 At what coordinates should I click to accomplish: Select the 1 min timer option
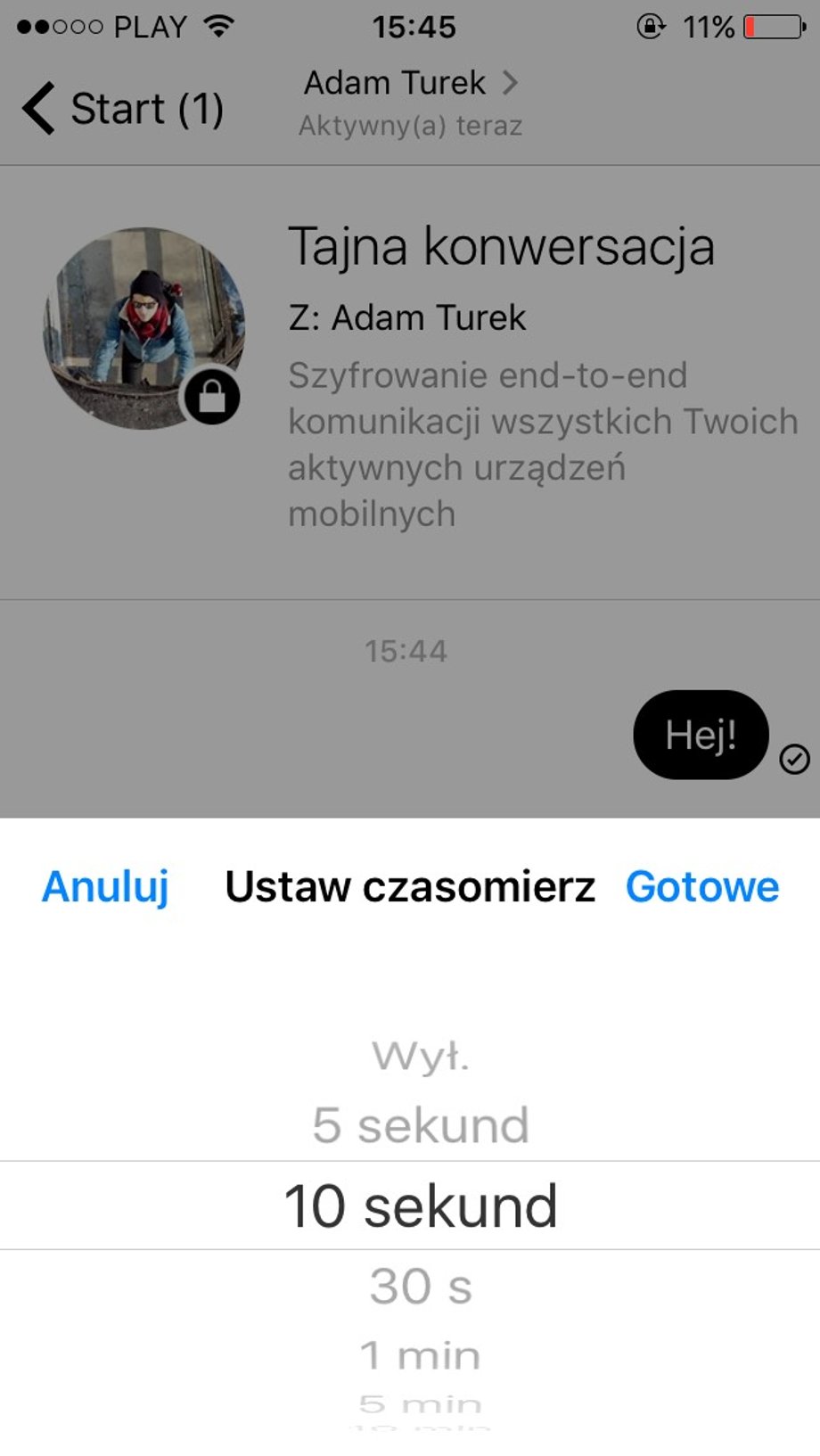420,1355
